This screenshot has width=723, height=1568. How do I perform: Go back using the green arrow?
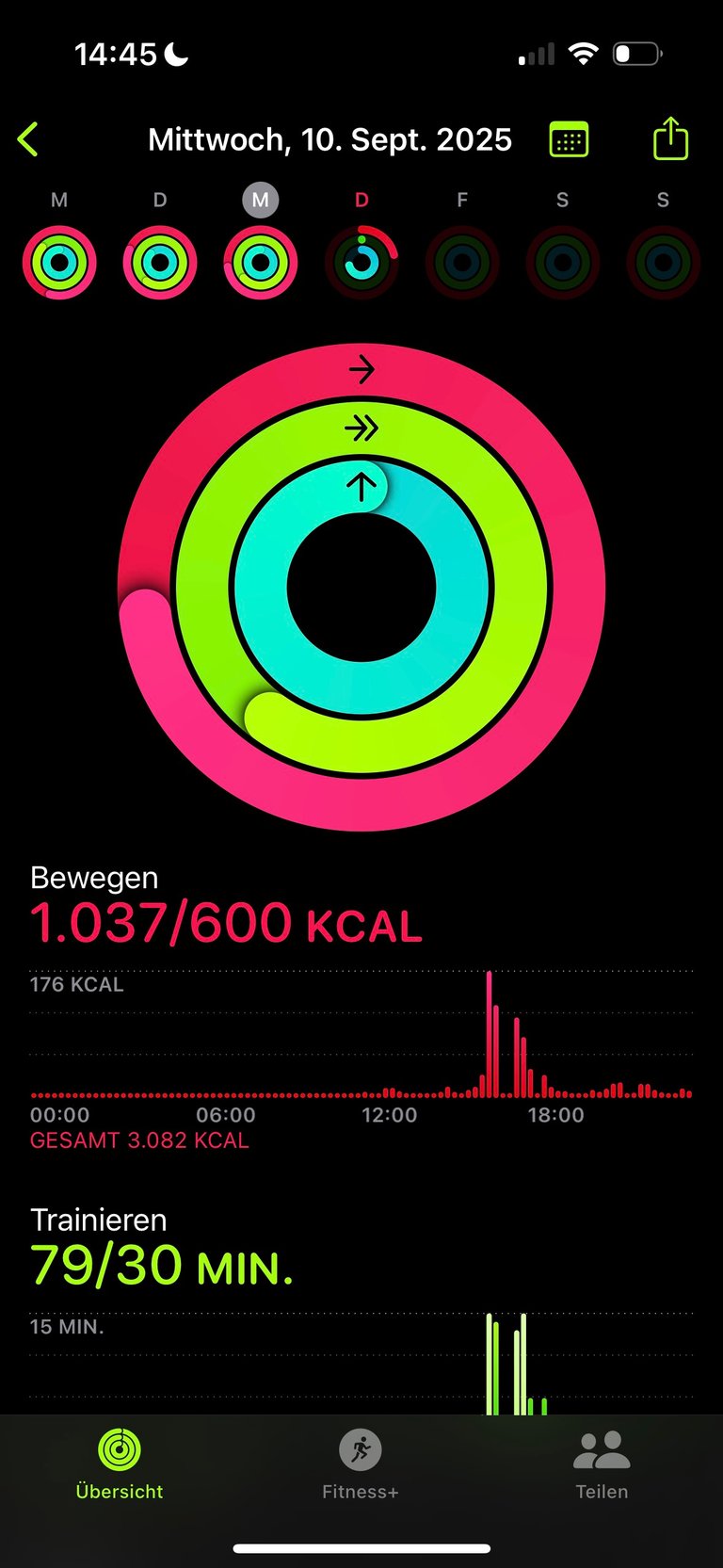pyautogui.click(x=28, y=139)
